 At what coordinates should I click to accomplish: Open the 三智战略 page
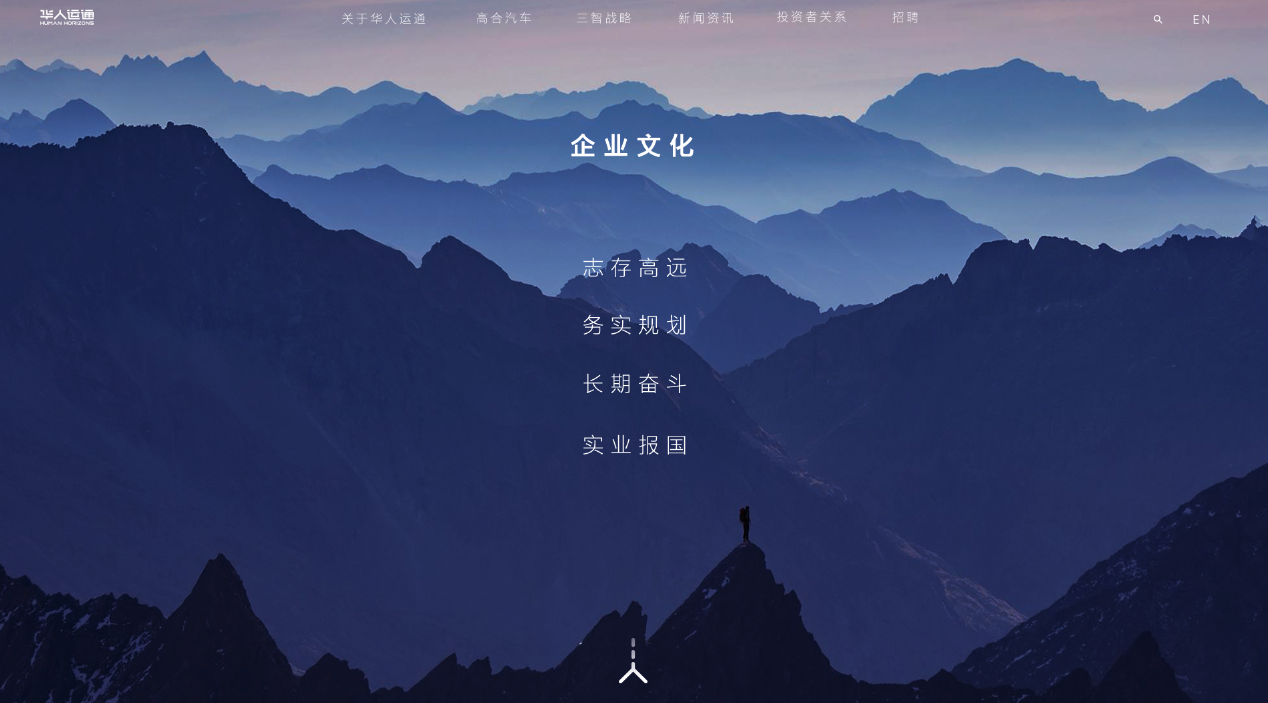tap(604, 18)
